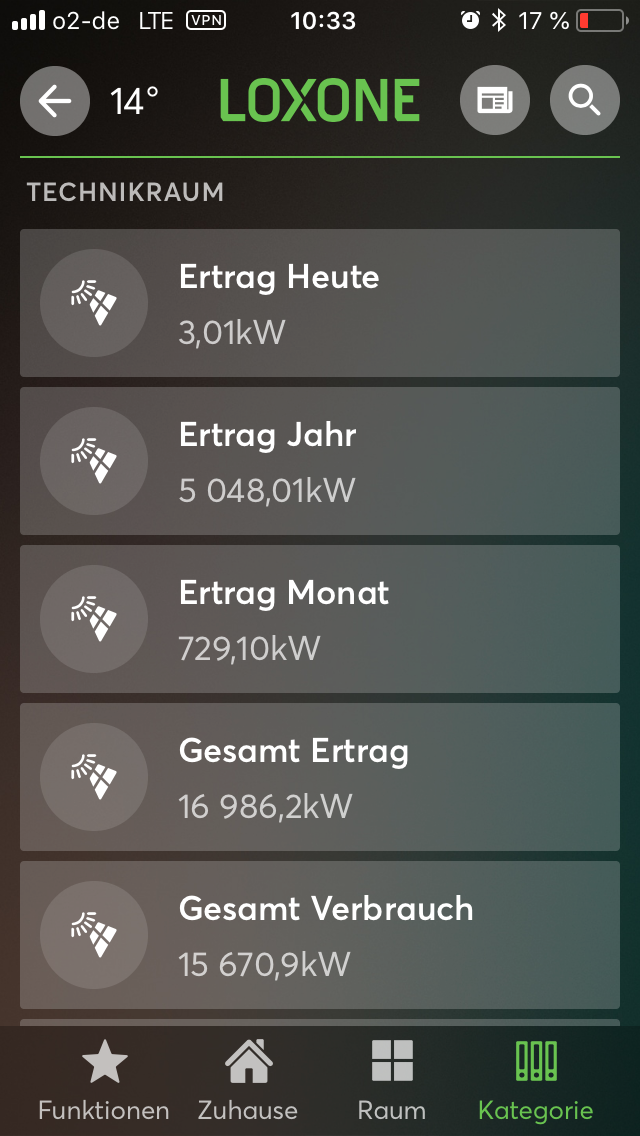The height and width of the screenshot is (1136, 640).
Task: Open the news icon in header
Action: (x=494, y=100)
